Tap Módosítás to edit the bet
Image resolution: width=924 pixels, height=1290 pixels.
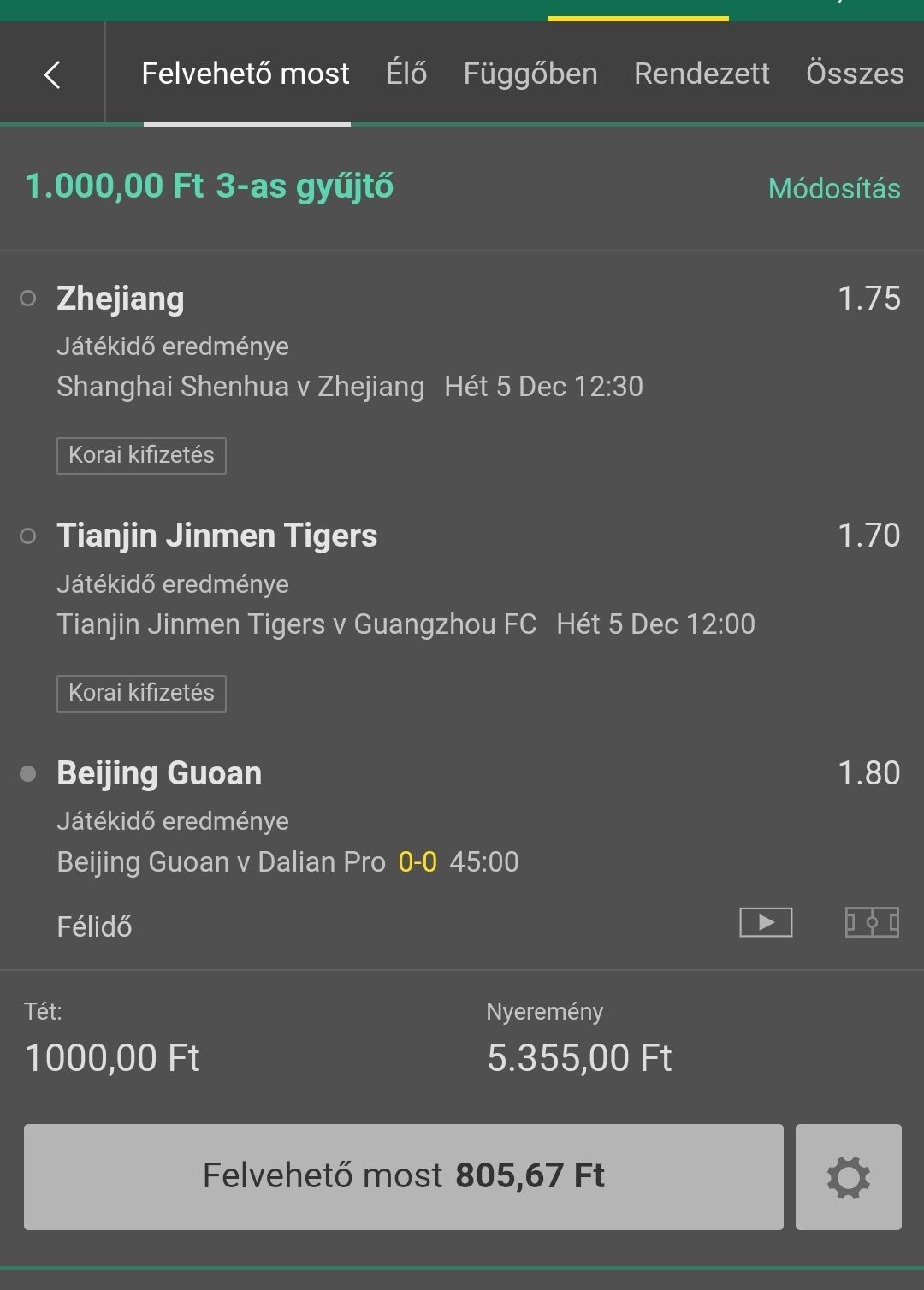pyautogui.click(x=834, y=188)
